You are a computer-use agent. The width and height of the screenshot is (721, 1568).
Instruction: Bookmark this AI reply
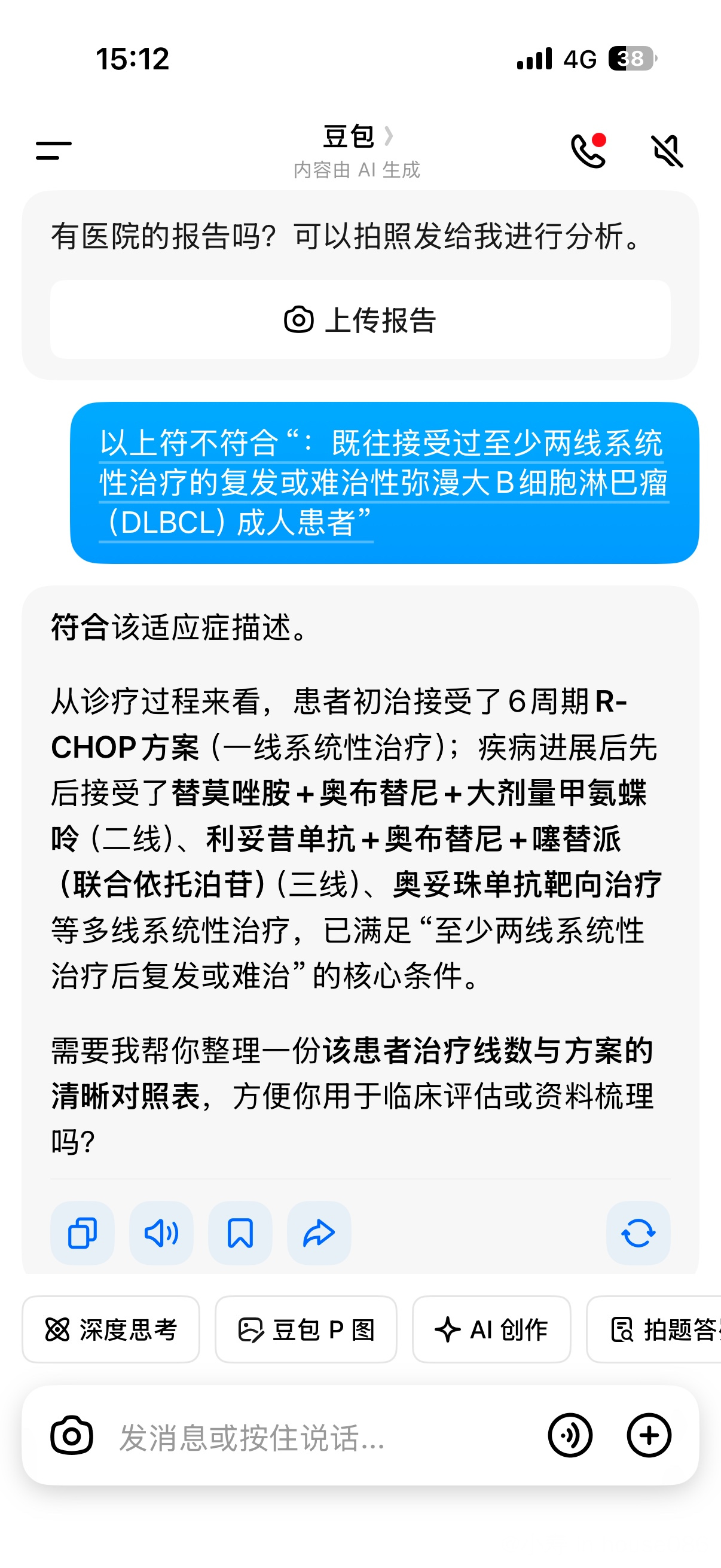pos(240,1233)
